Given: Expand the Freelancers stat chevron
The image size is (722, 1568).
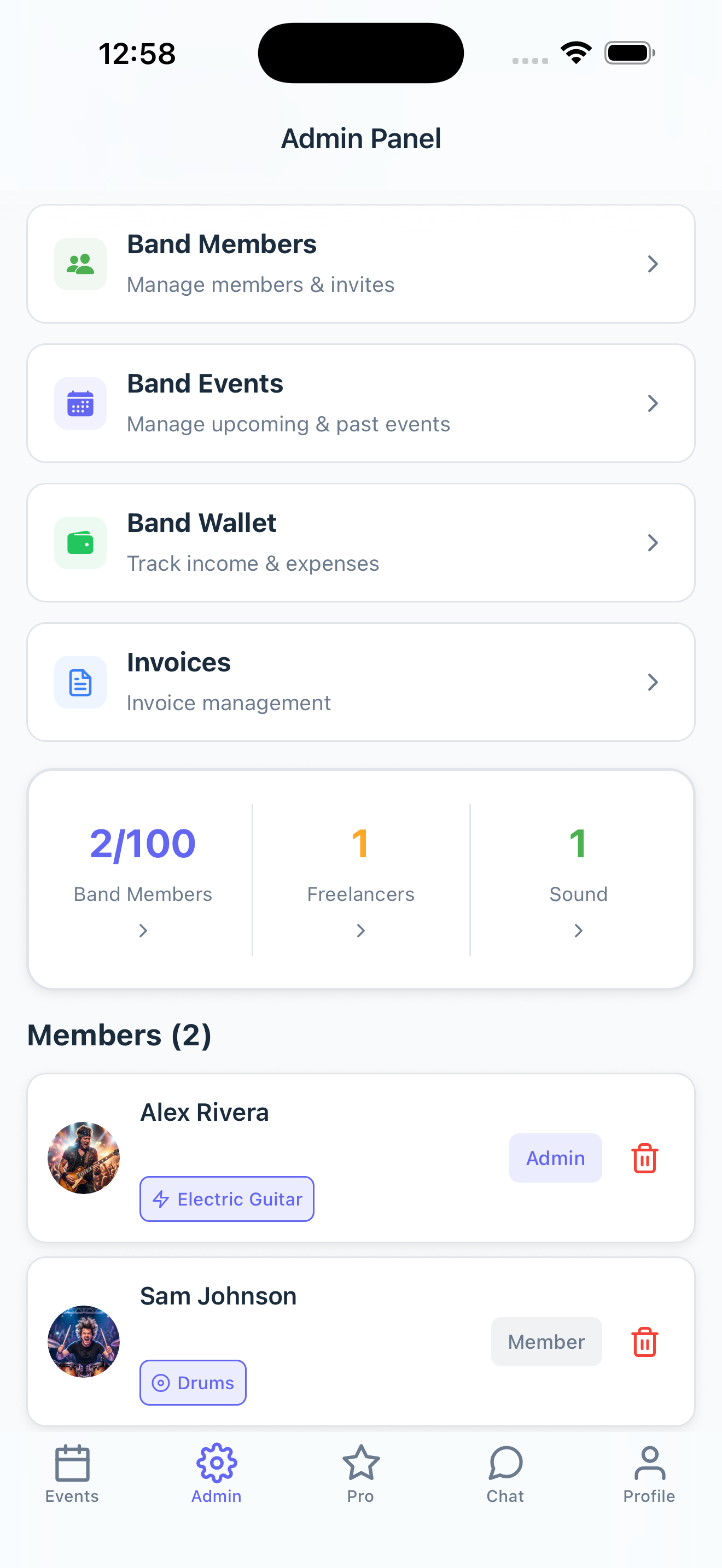Looking at the screenshot, I should 360,931.
